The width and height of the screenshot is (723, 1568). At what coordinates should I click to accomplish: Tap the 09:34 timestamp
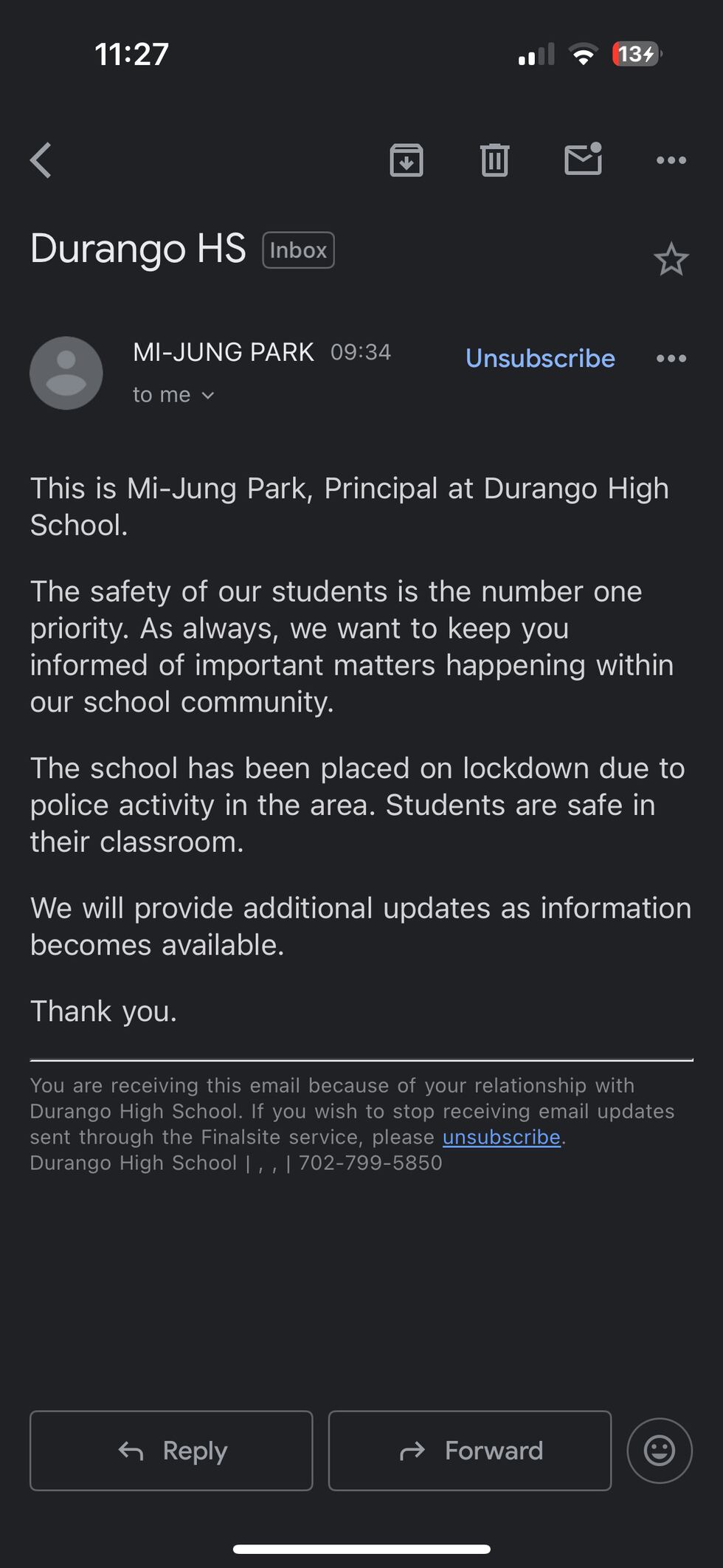(x=361, y=352)
